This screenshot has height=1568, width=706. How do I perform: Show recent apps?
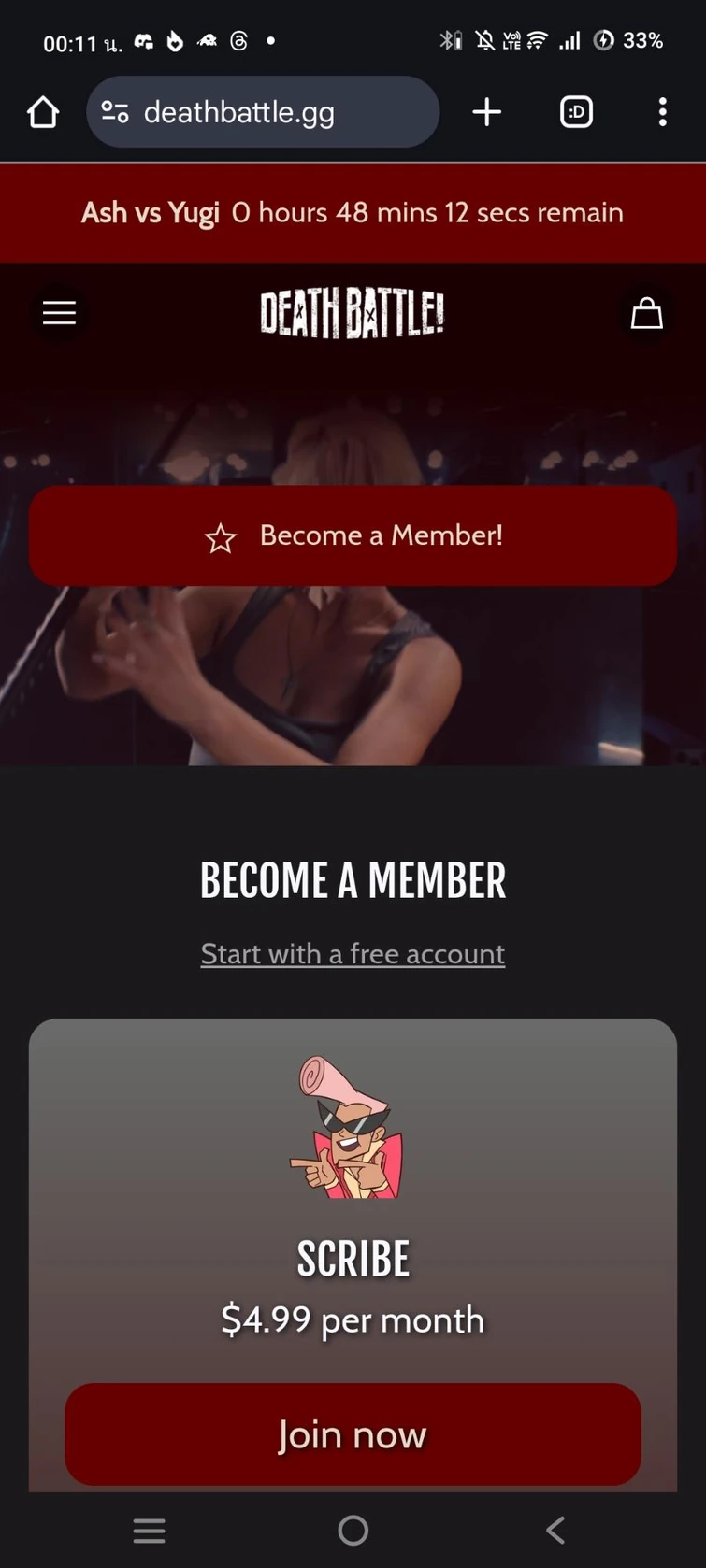click(149, 1530)
